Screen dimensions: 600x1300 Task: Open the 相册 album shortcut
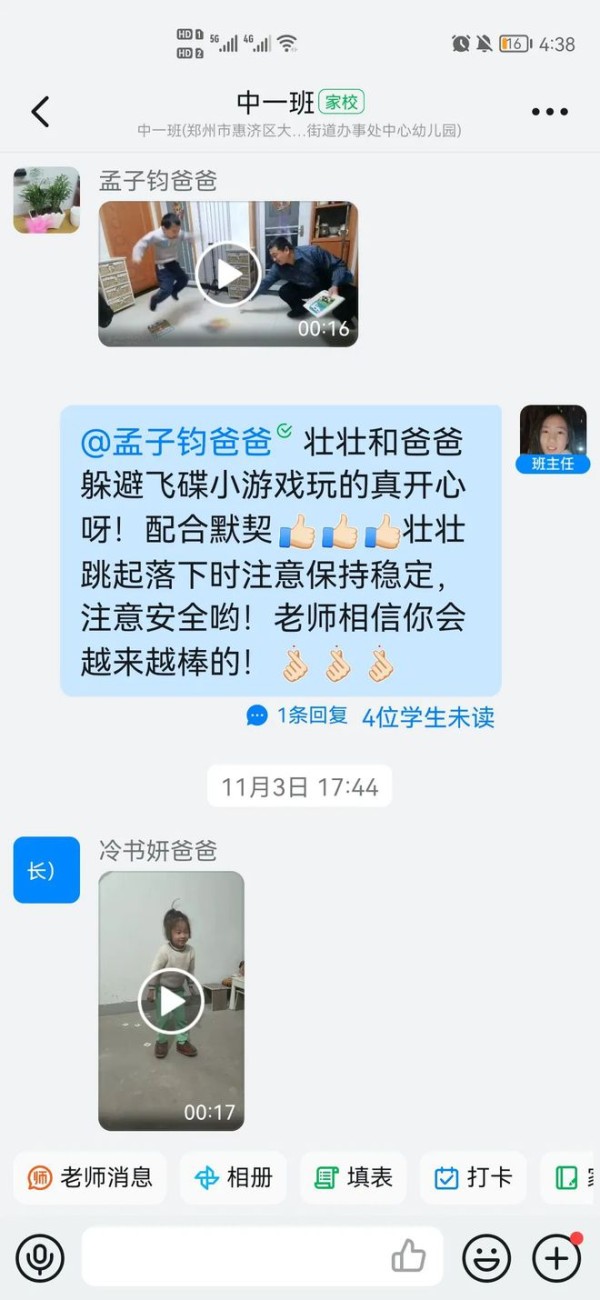click(x=233, y=1178)
